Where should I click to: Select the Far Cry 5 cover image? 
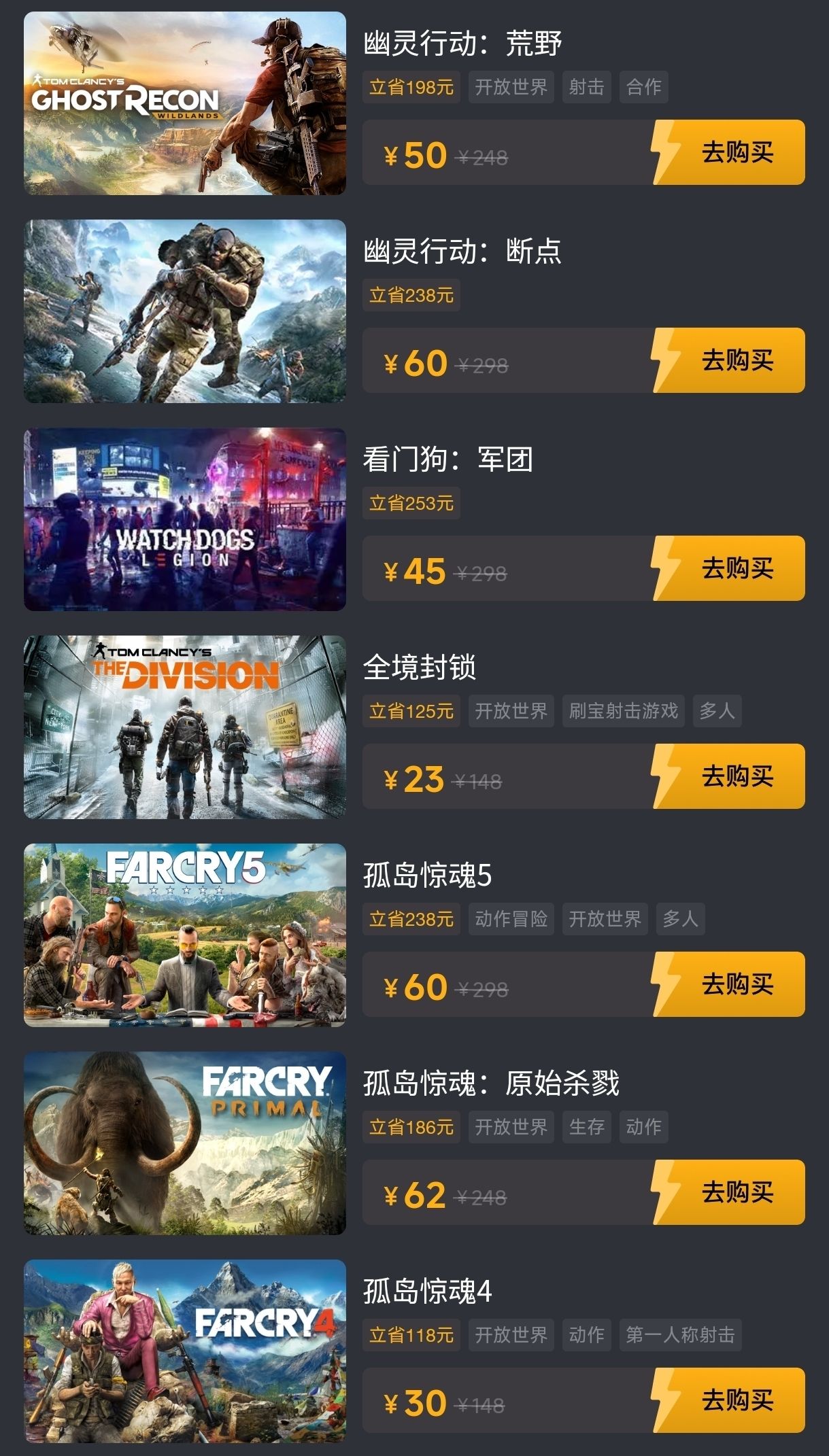(x=185, y=935)
